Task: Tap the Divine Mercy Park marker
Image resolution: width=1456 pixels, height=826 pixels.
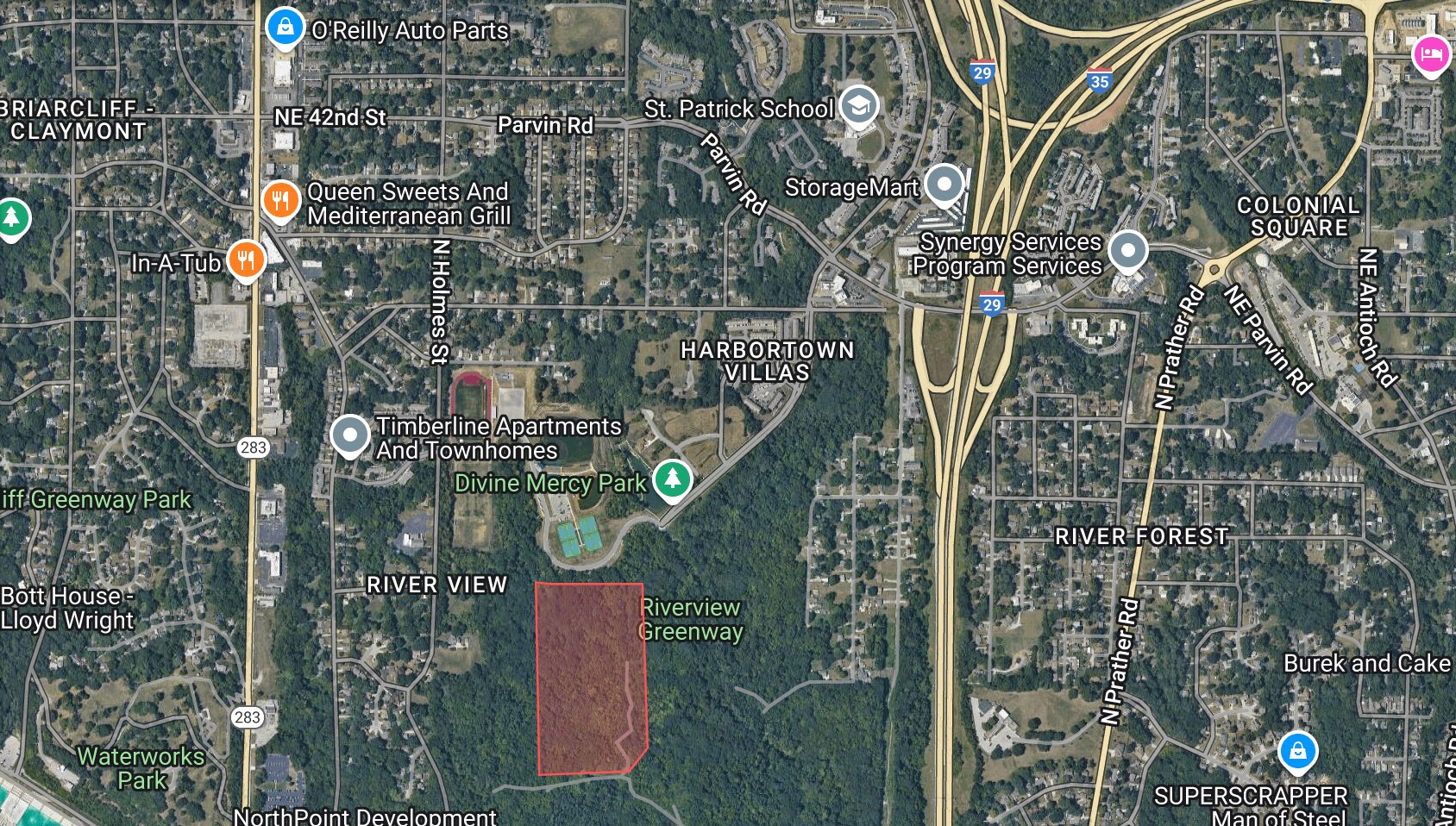Action: click(672, 479)
